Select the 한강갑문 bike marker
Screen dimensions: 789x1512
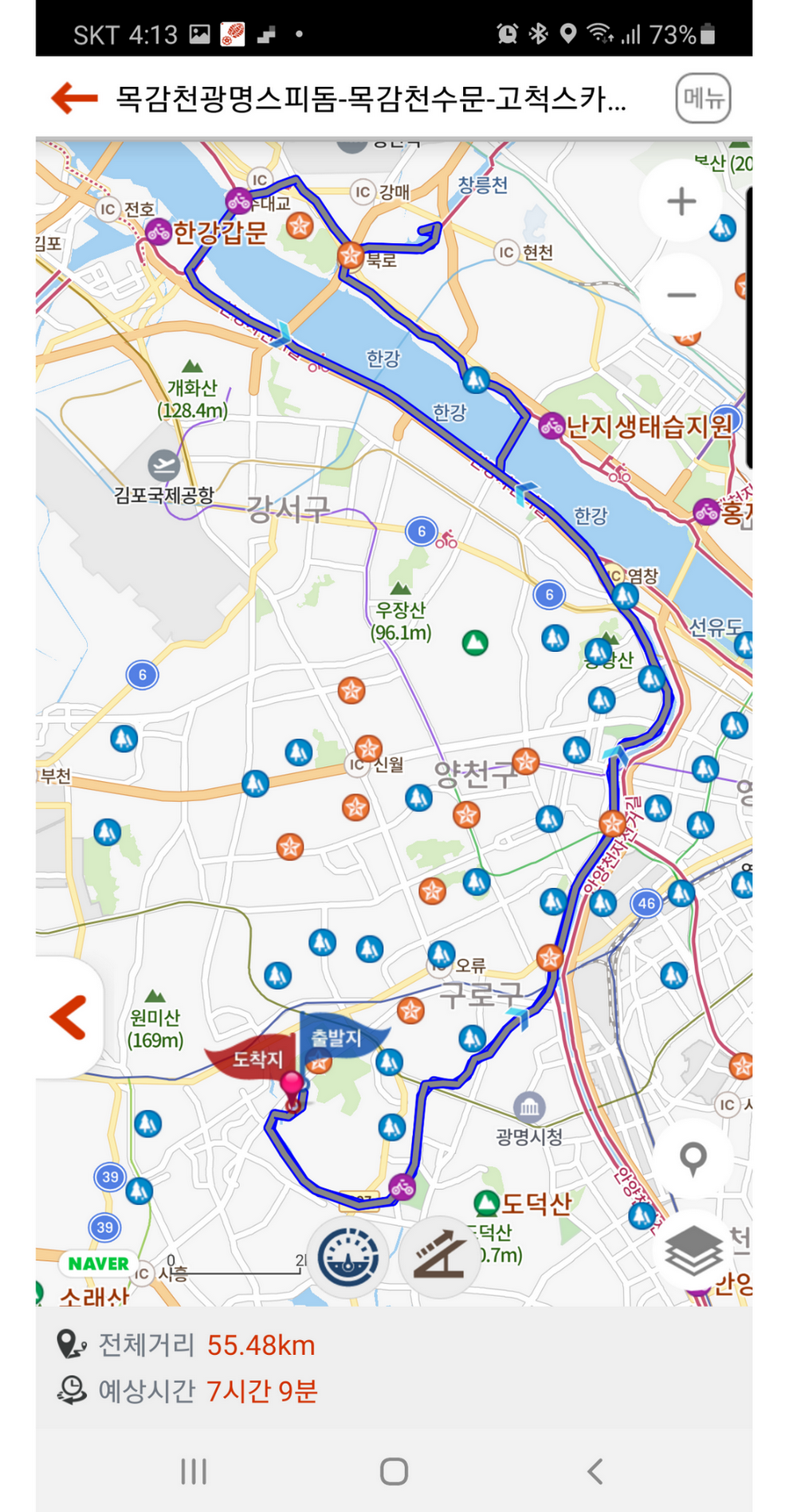159,232
